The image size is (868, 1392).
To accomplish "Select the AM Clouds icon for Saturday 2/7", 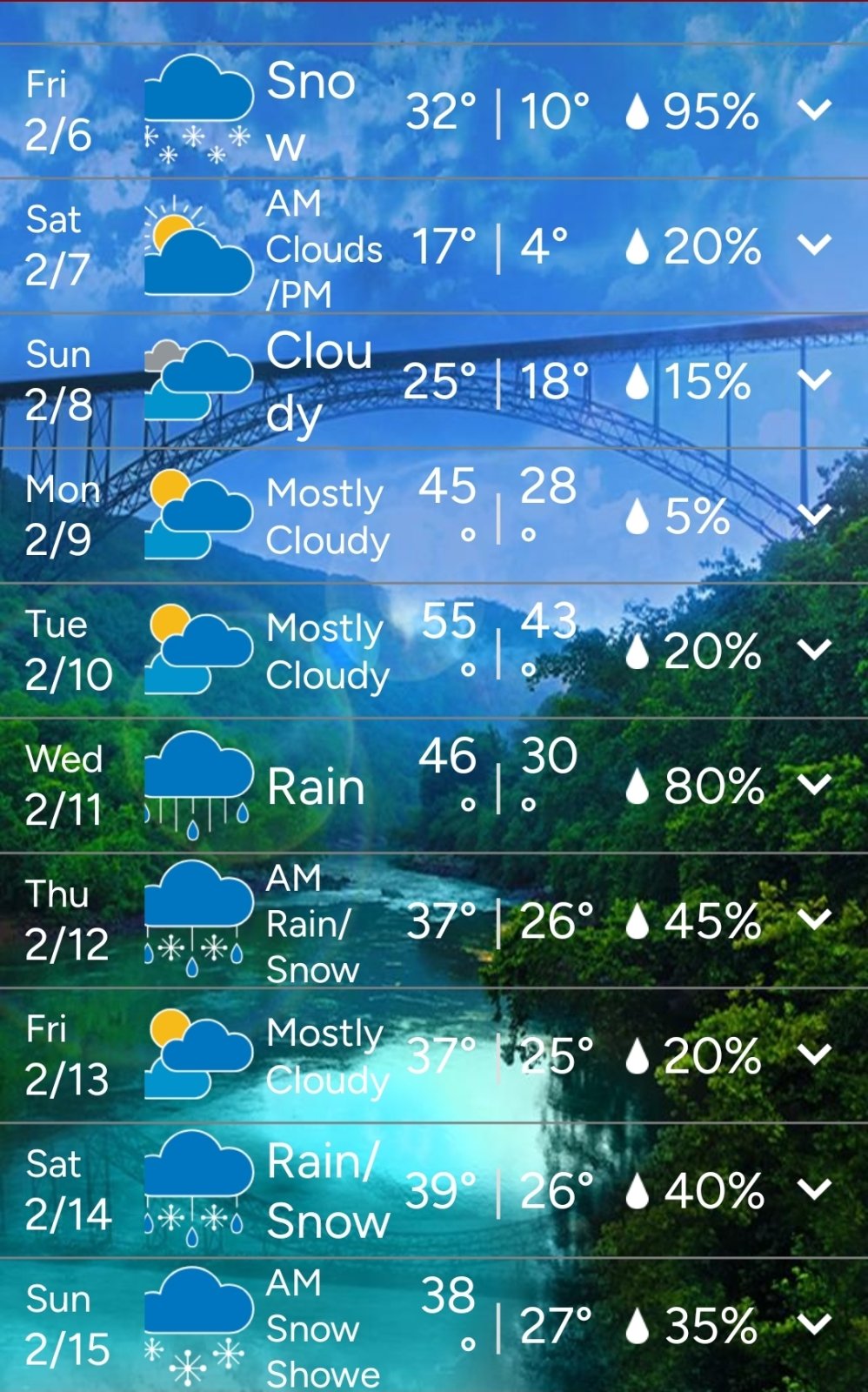I will coord(198,248).
